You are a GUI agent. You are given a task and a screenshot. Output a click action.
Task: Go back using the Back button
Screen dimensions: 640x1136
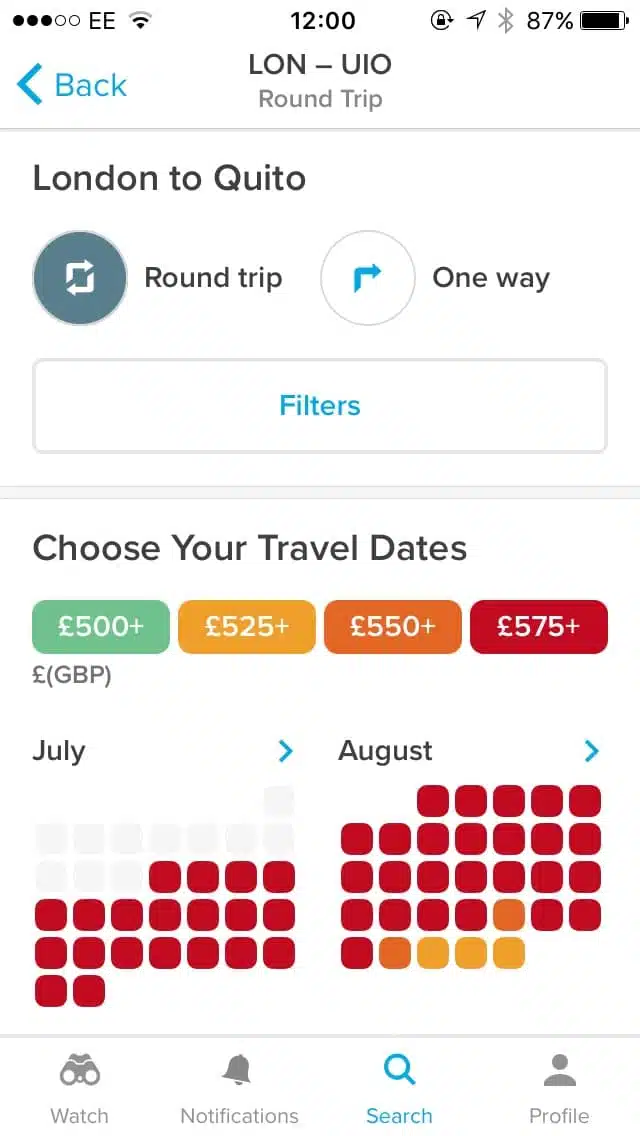pyautogui.click(x=72, y=85)
